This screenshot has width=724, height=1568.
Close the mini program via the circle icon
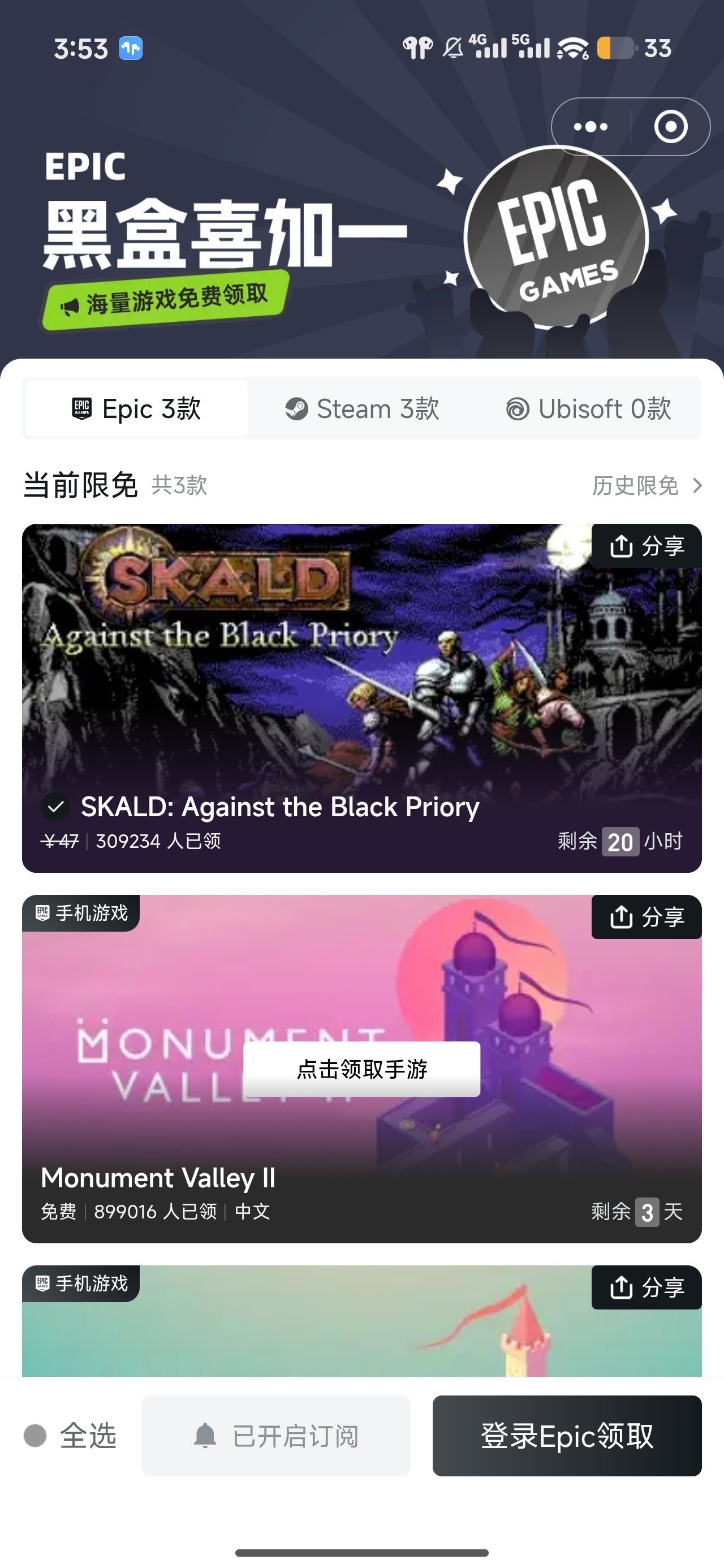pyautogui.click(x=670, y=127)
